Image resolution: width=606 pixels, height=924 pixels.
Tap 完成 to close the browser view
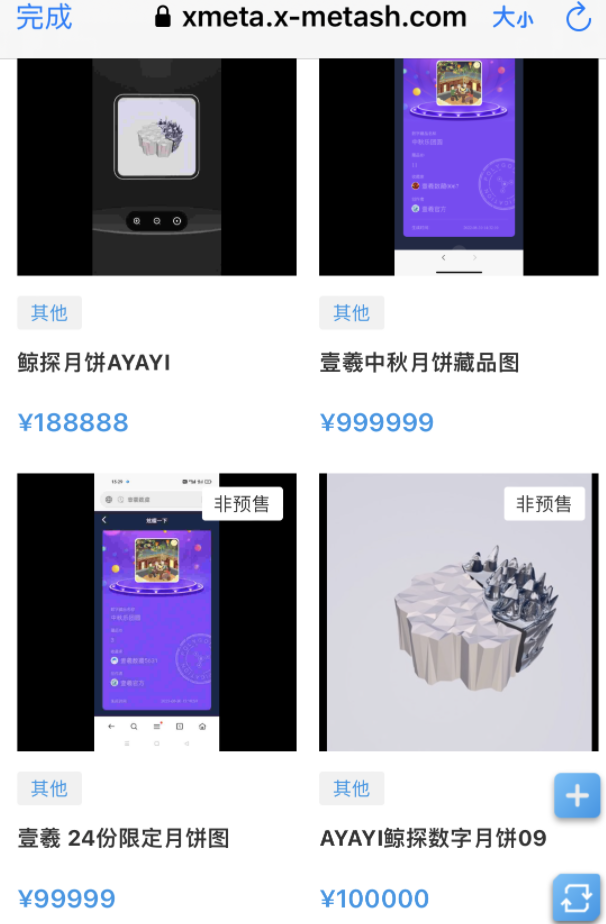point(44,18)
